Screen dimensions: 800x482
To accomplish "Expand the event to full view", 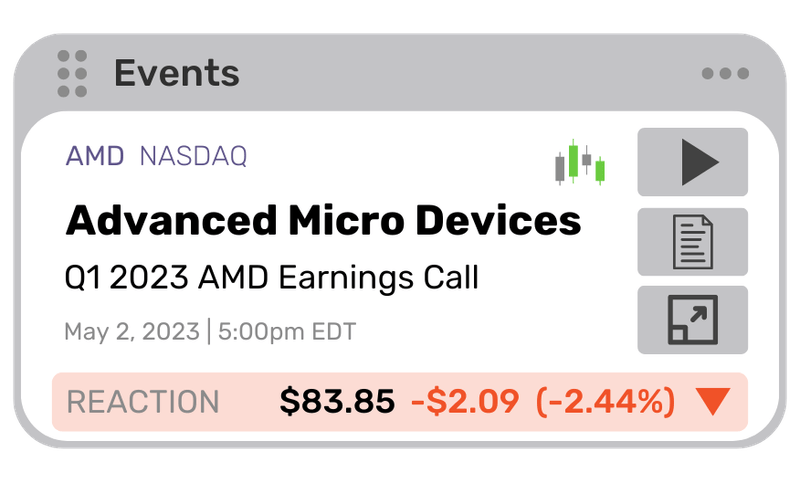I will coord(692,320).
